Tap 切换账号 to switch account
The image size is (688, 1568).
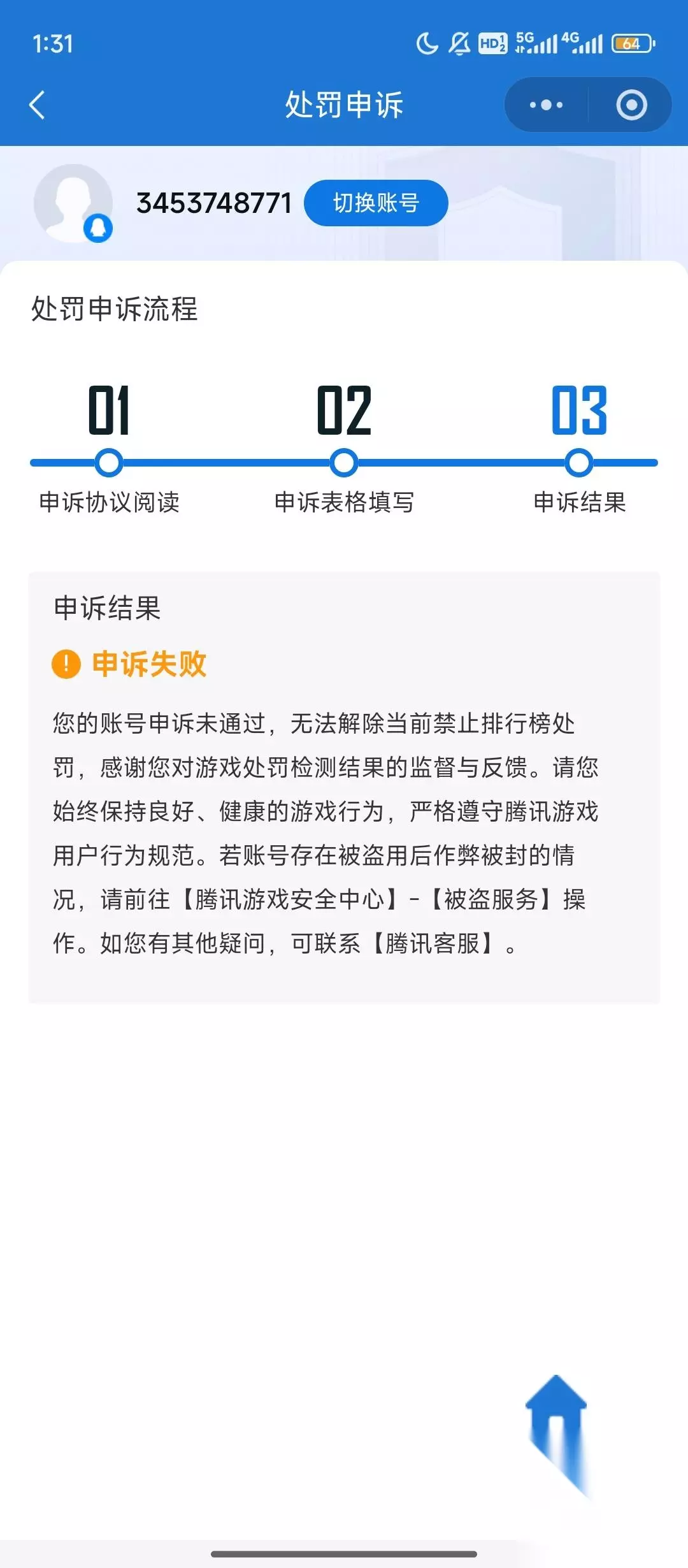376,203
